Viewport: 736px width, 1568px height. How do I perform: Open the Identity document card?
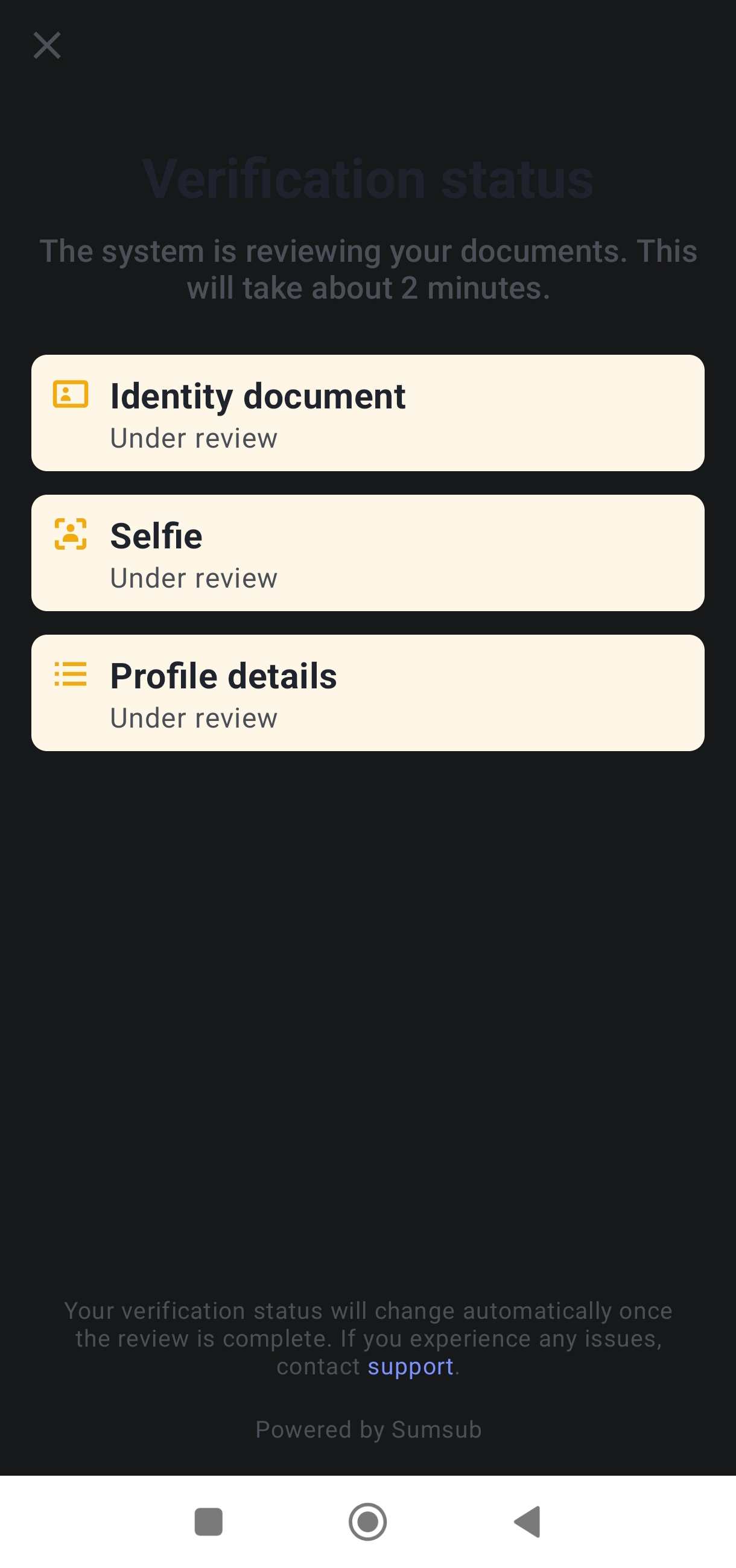click(367, 413)
